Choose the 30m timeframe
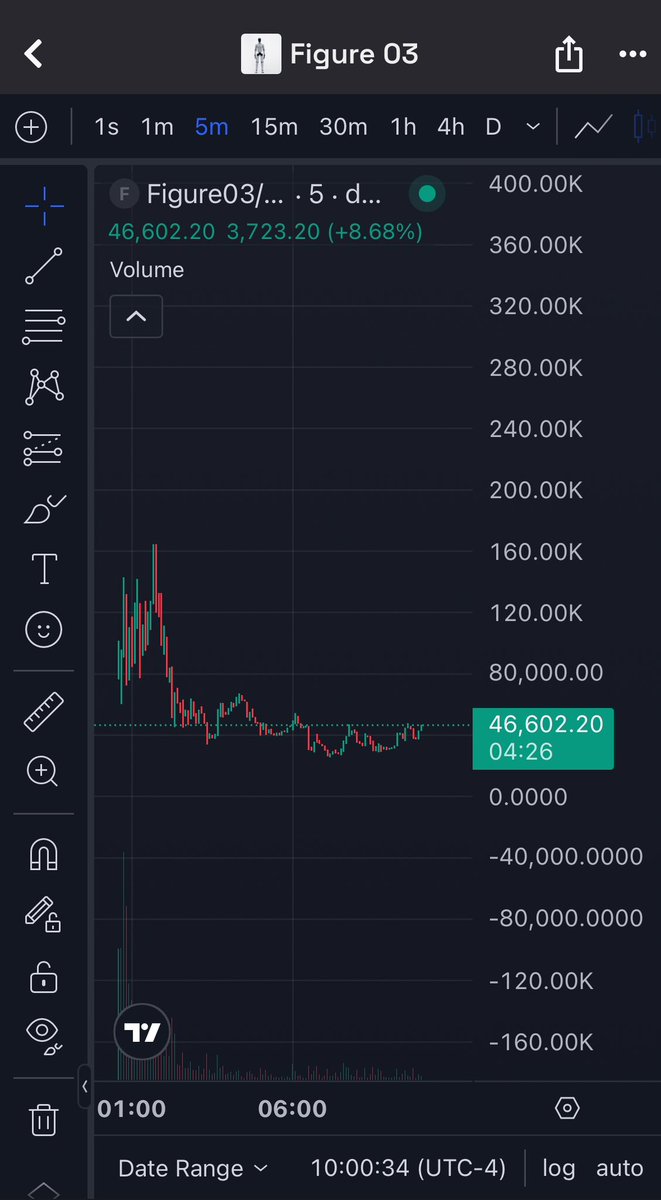This screenshot has width=661, height=1200. point(343,127)
